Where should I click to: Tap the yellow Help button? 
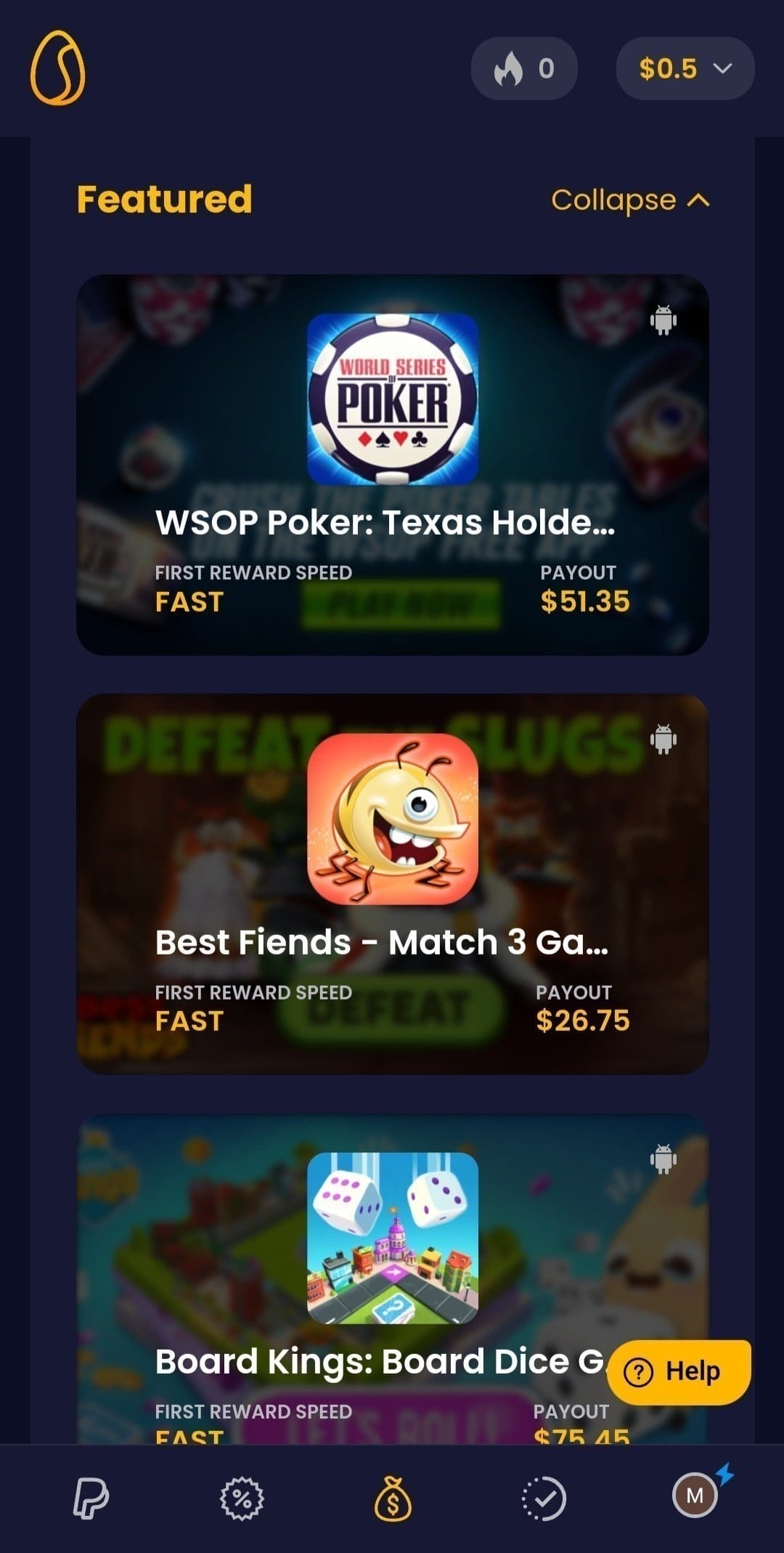pos(679,1372)
